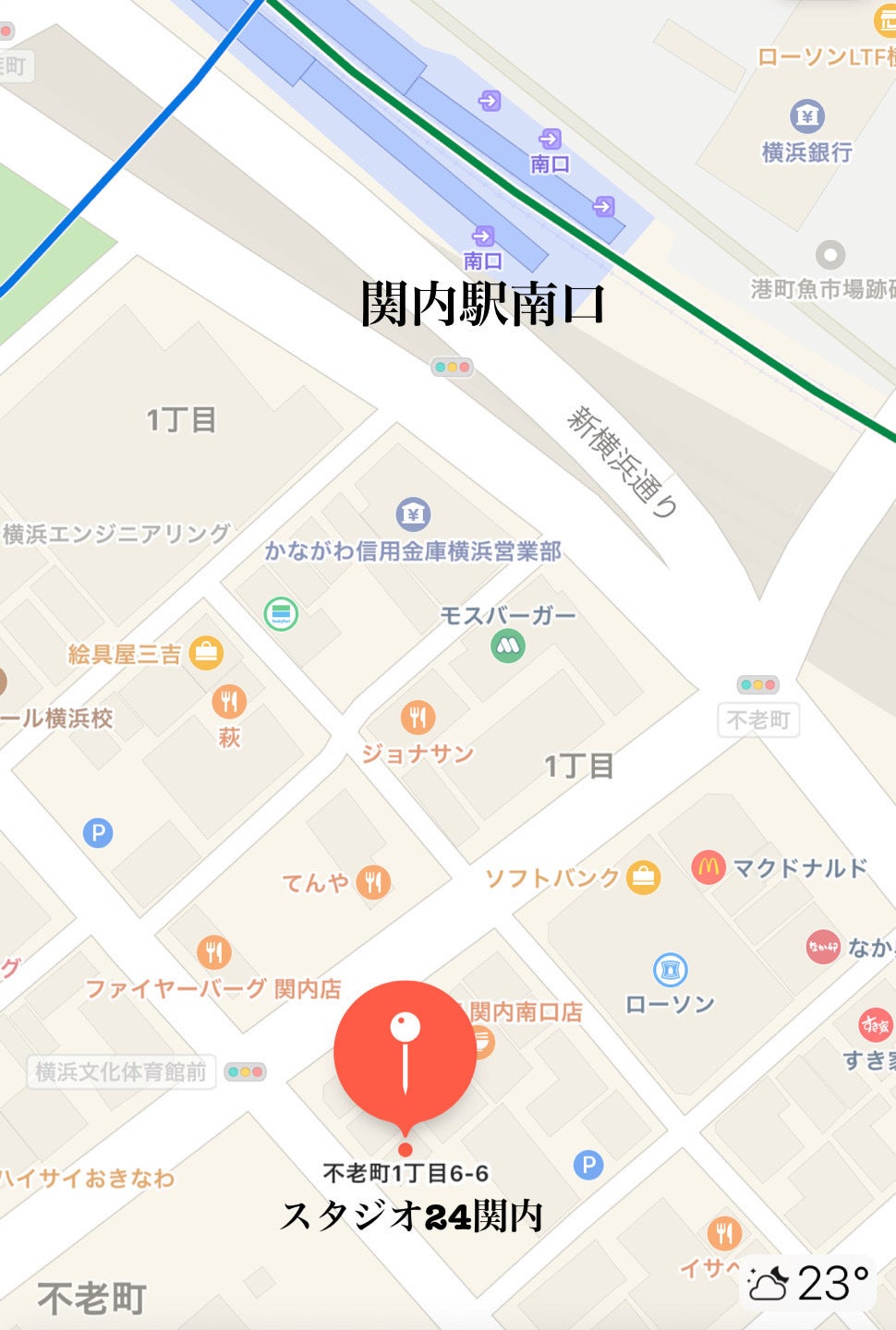Image resolution: width=896 pixels, height=1330 pixels.
Task: Select the ジョナサン restaurant marker
Action: click(418, 717)
